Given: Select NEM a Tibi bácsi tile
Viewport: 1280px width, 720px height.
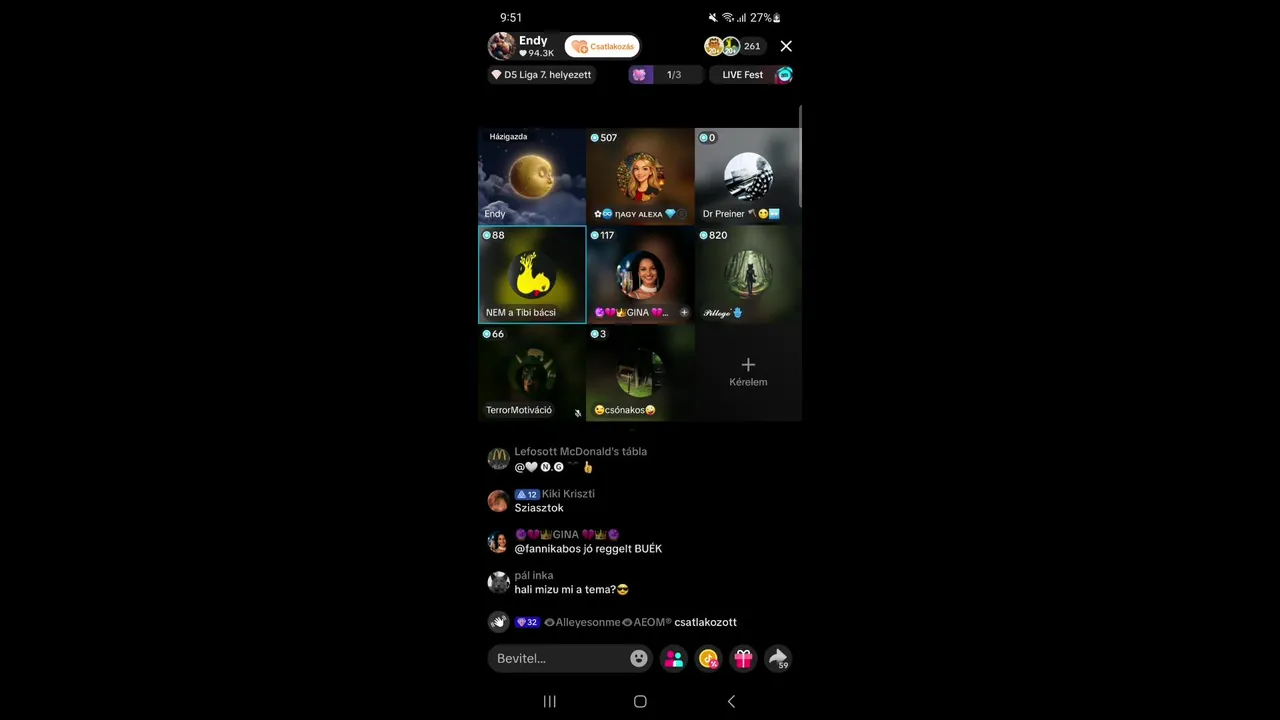Looking at the screenshot, I should tap(531, 275).
